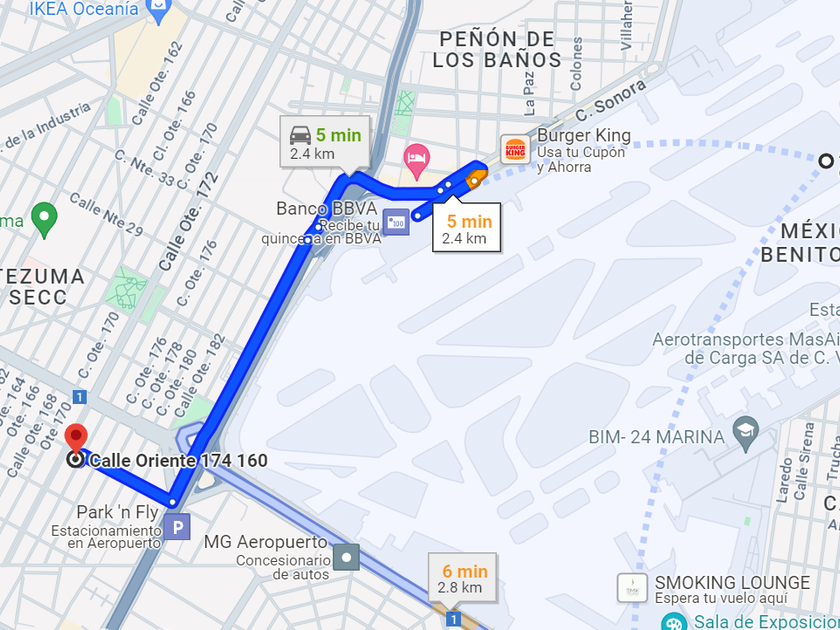Image resolution: width=840 pixels, height=630 pixels.
Task: Open the pink hotel pin
Action: (416, 157)
